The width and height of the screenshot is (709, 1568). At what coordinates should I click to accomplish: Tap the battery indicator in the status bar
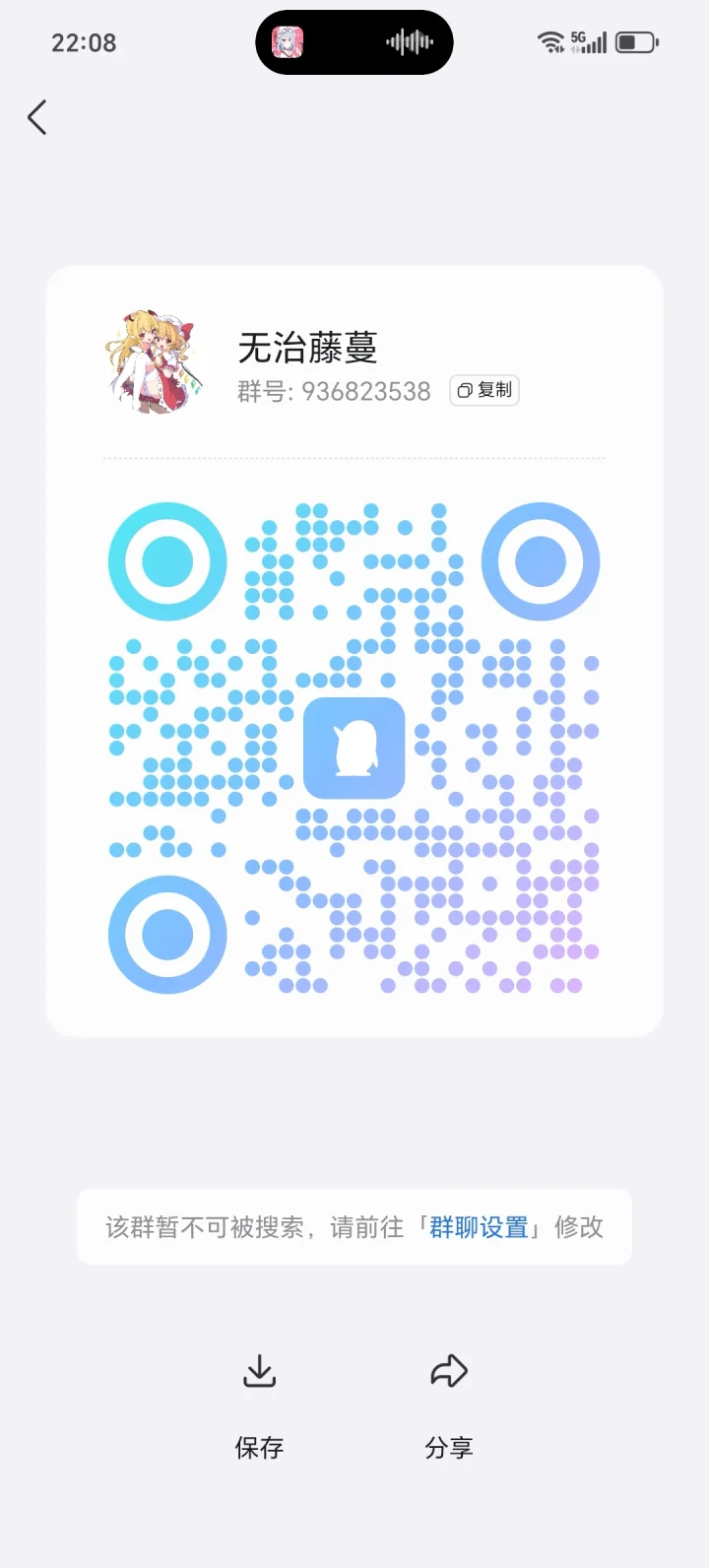tap(634, 41)
